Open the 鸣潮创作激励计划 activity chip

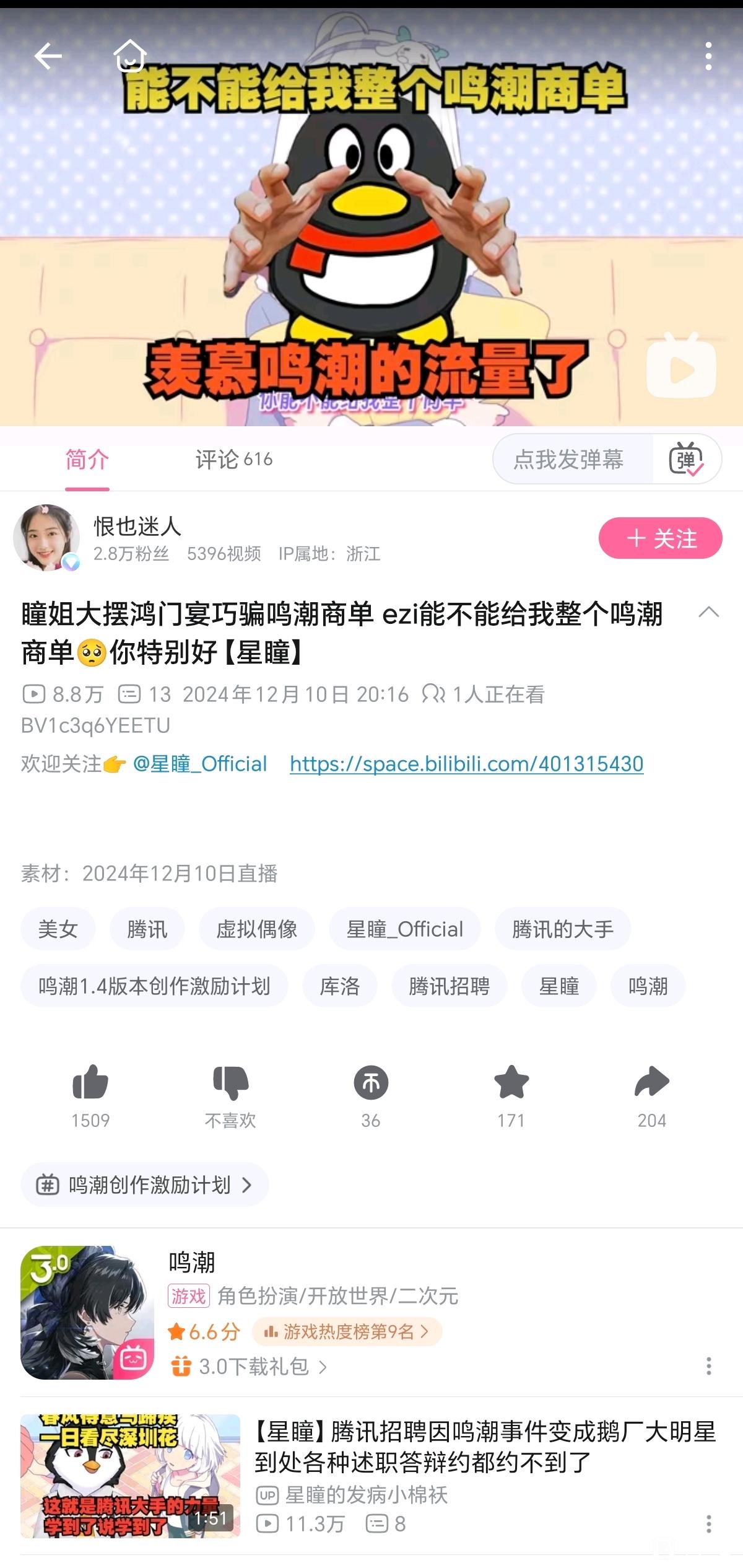[x=145, y=1185]
